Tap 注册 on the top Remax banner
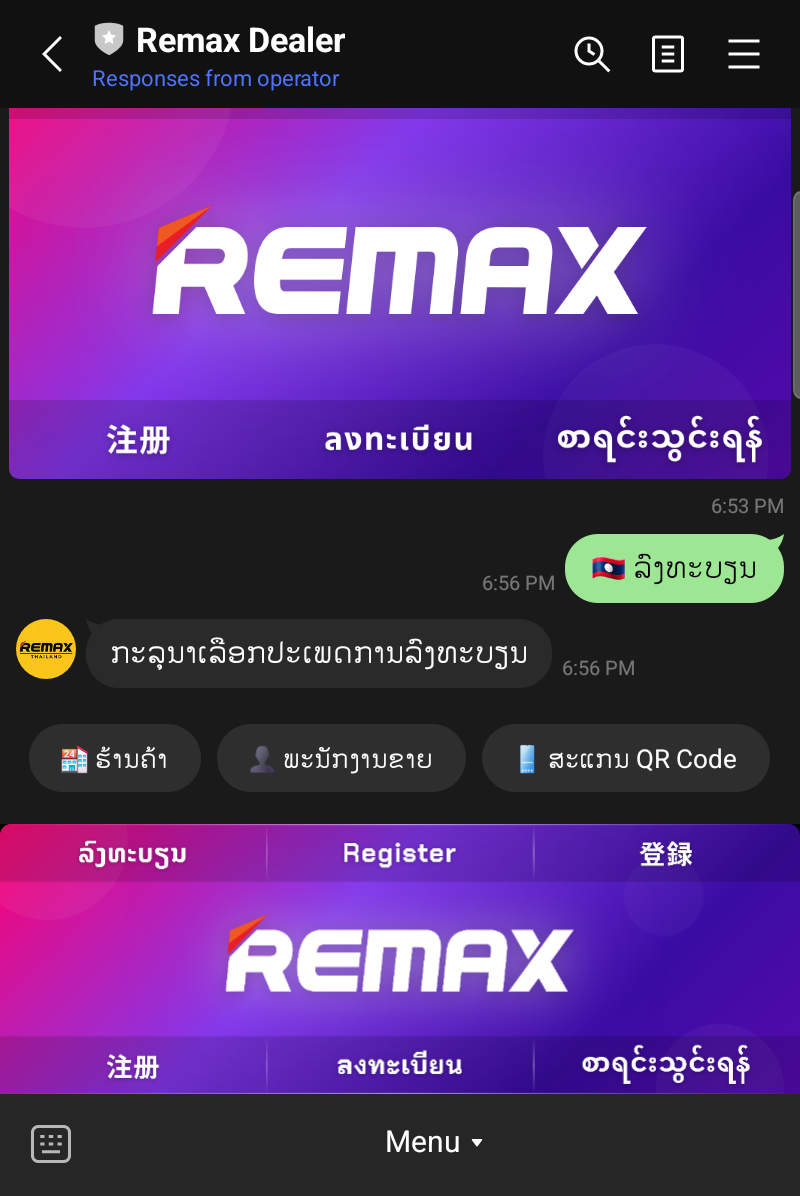Image resolution: width=800 pixels, height=1196 pixels. pos(137,439)
